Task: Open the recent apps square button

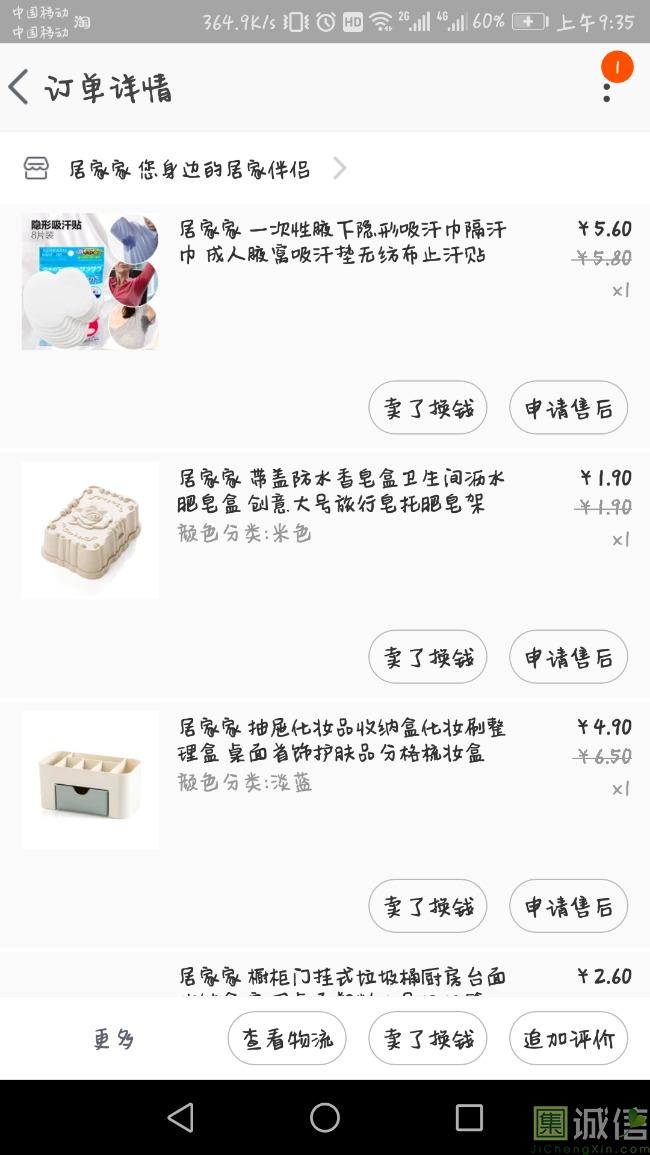Action: pyautogui.click(x=469, y=1117)
